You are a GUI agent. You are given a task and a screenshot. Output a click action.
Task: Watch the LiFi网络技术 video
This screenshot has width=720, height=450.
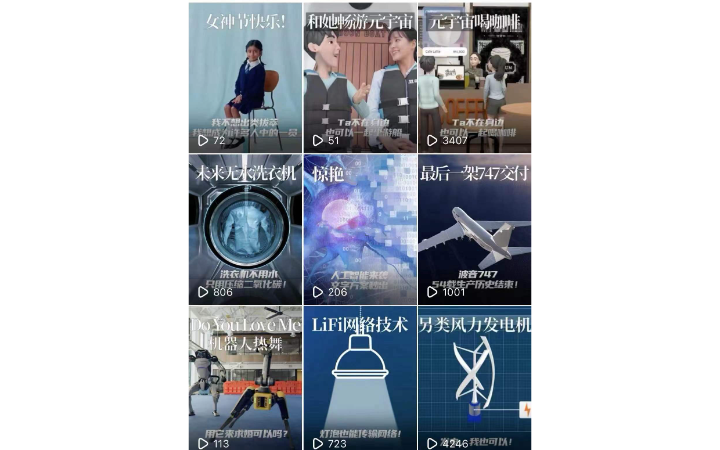coord(359,380)
